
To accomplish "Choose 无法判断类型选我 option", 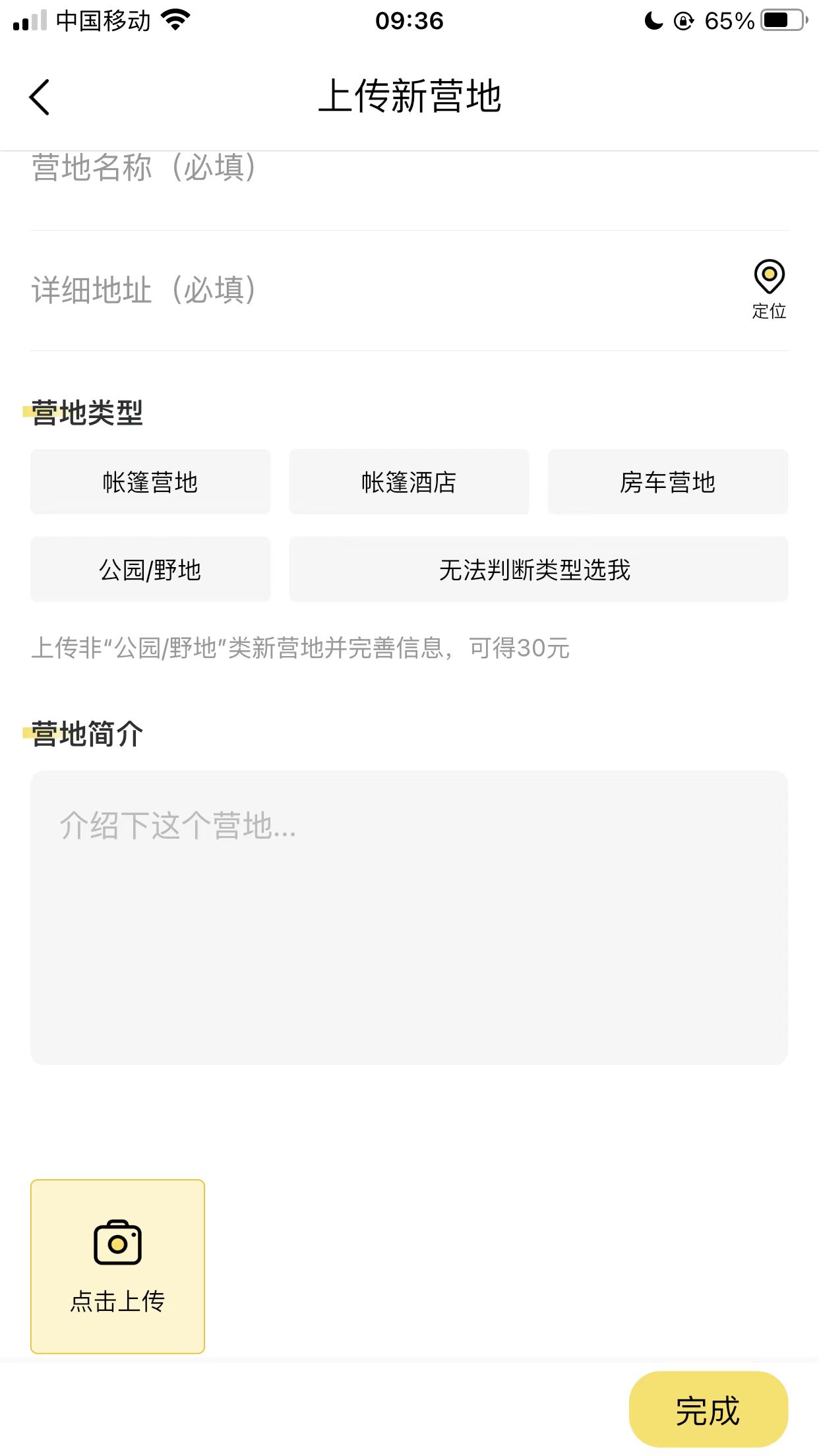I will pyautogui.click(x=538, y=570).
